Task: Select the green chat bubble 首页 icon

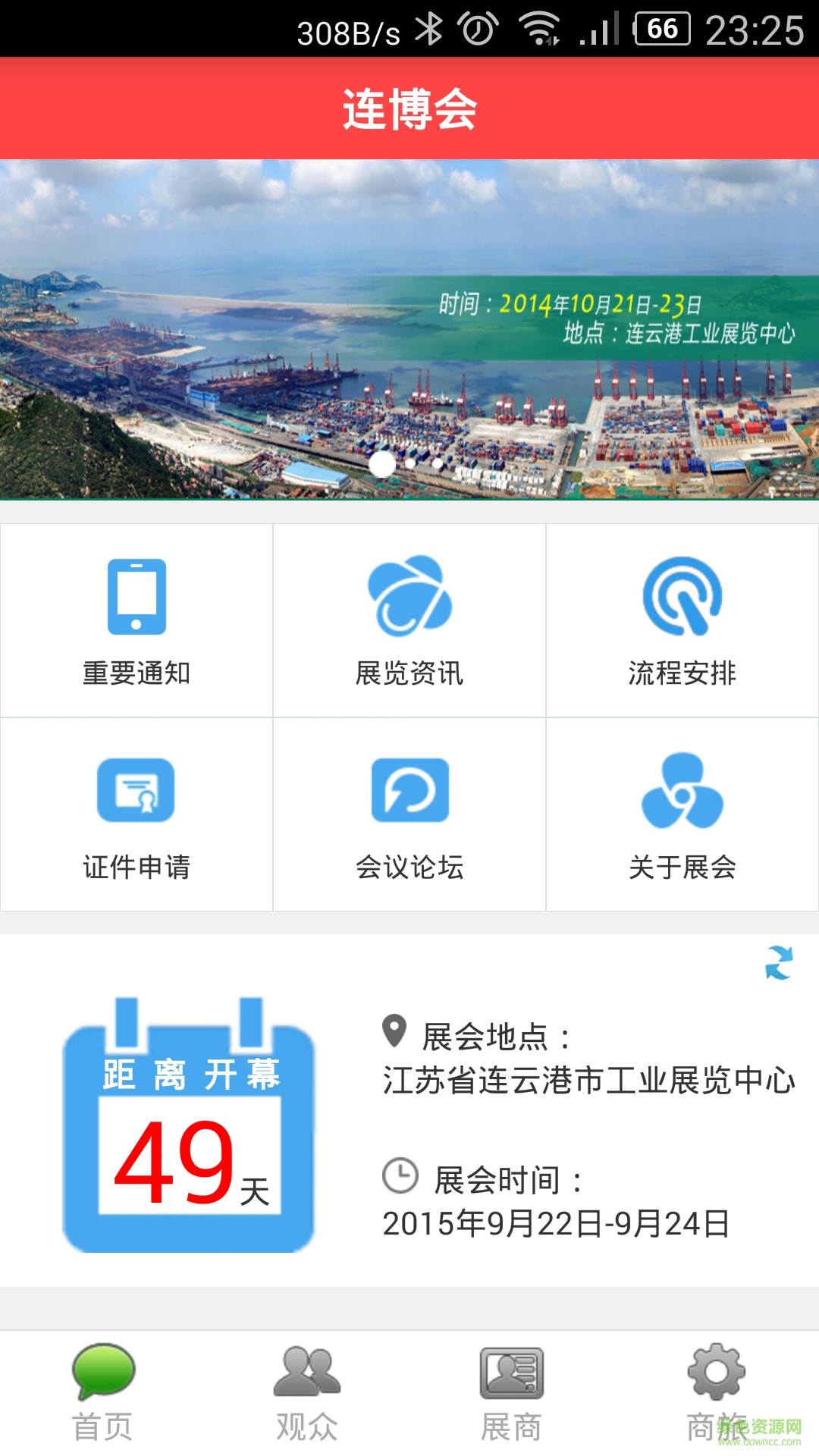Action: coord(102,1369)
